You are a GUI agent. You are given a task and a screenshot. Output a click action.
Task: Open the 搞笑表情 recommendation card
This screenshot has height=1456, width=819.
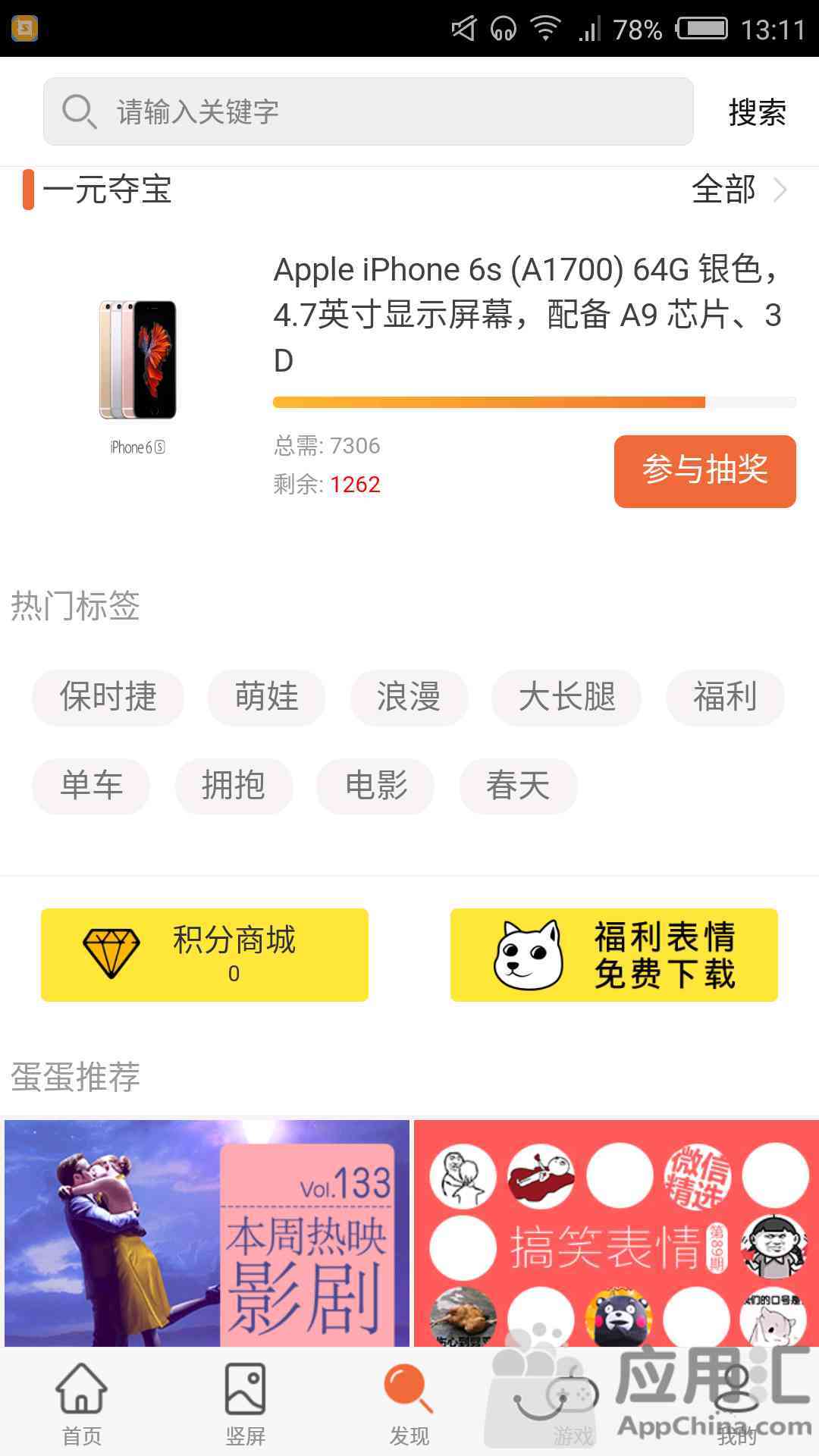tap(616, 1232)
